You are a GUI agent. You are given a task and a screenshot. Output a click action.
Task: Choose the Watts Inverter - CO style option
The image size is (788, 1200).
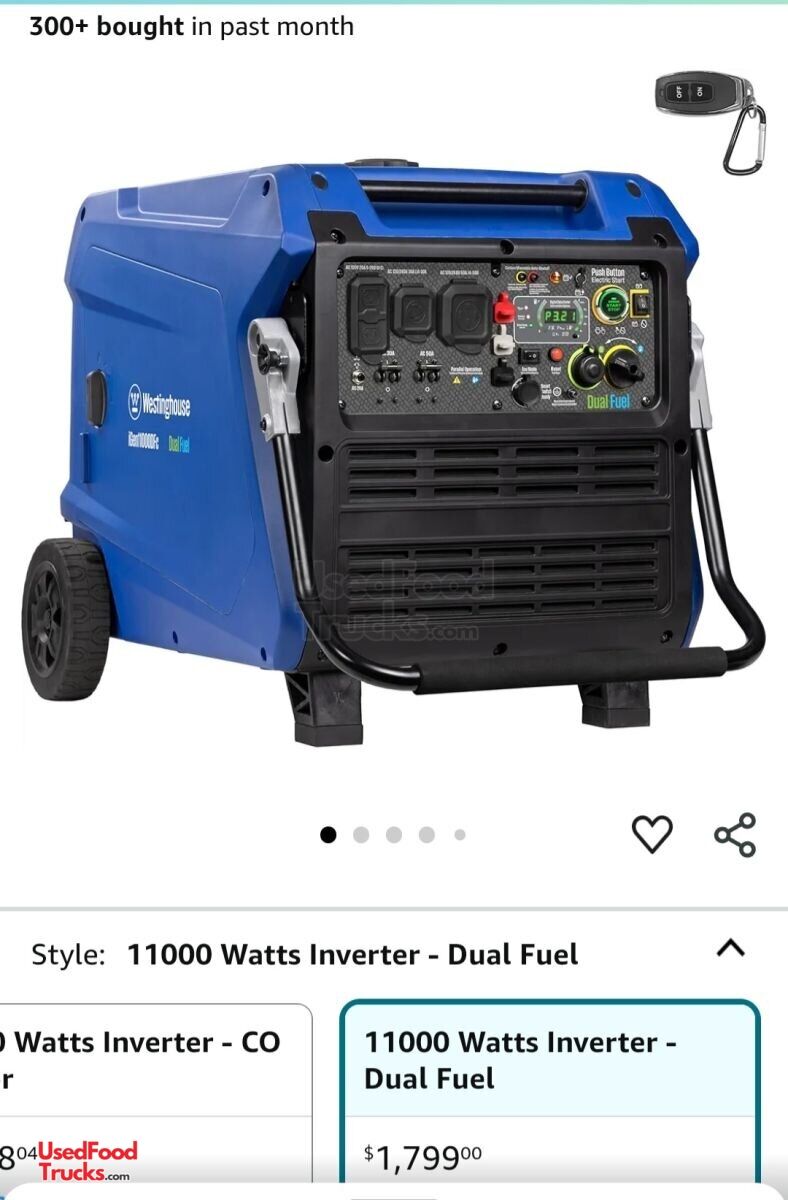[x=150, y=1090]
